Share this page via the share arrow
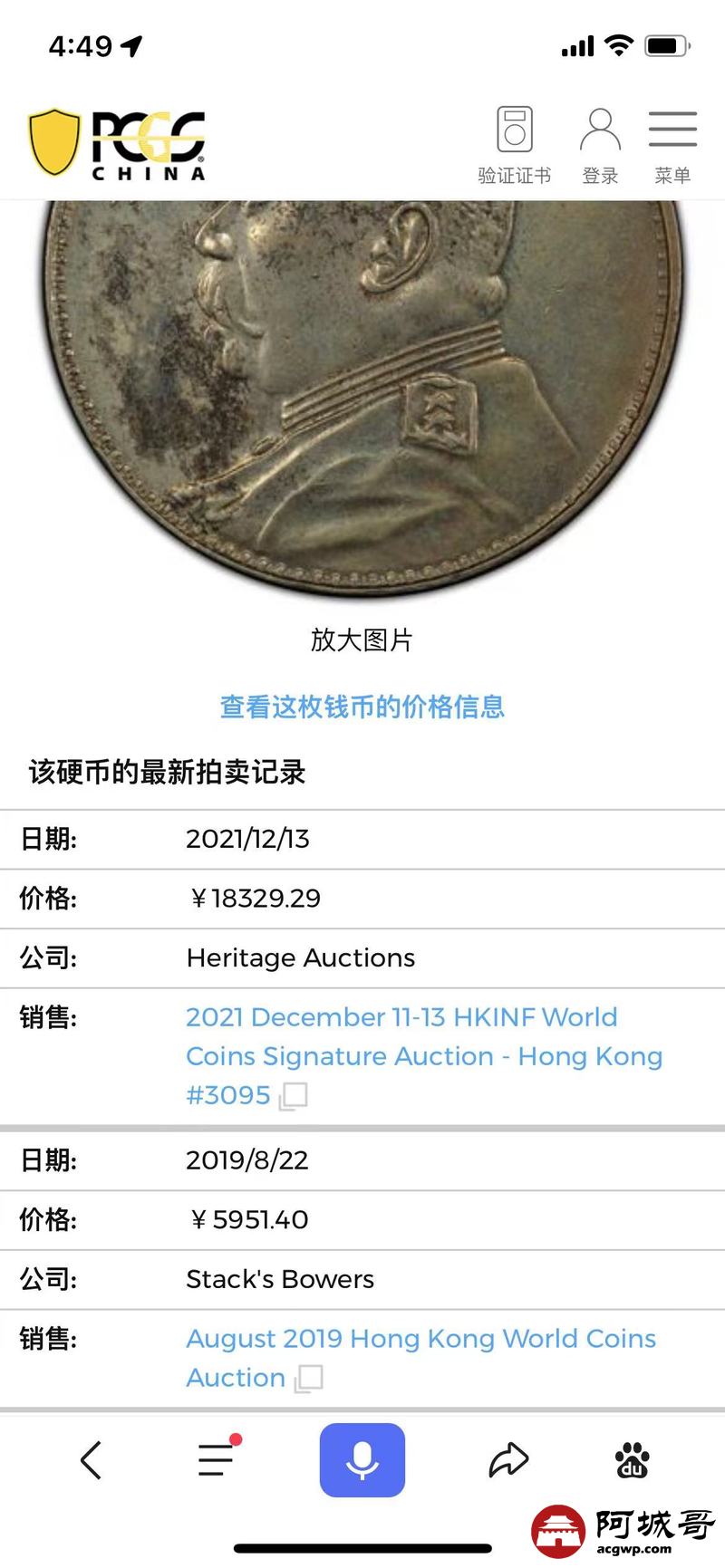725x1568 pixels. coord(508,1459)
